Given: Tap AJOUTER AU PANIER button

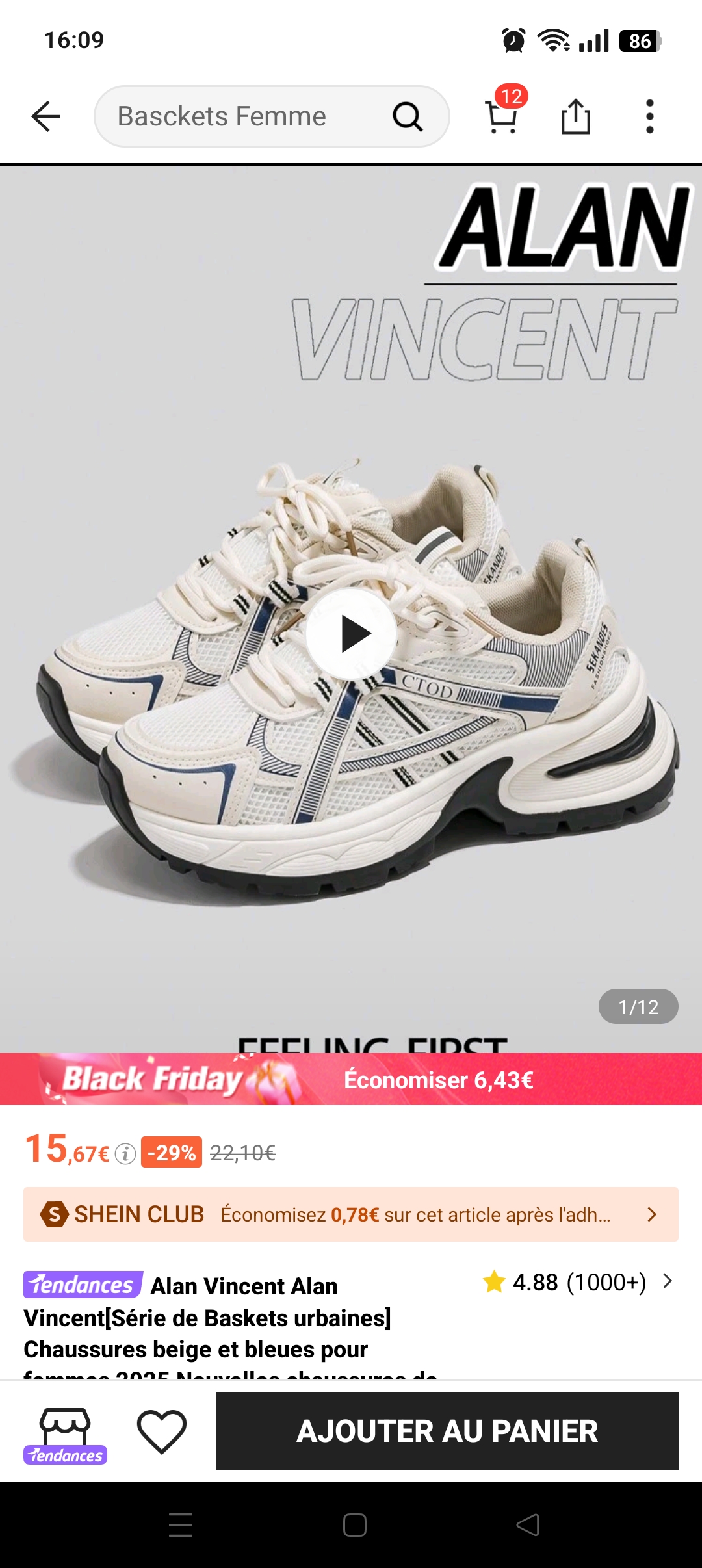Looking at the screenshot, I should [447, 1431].
